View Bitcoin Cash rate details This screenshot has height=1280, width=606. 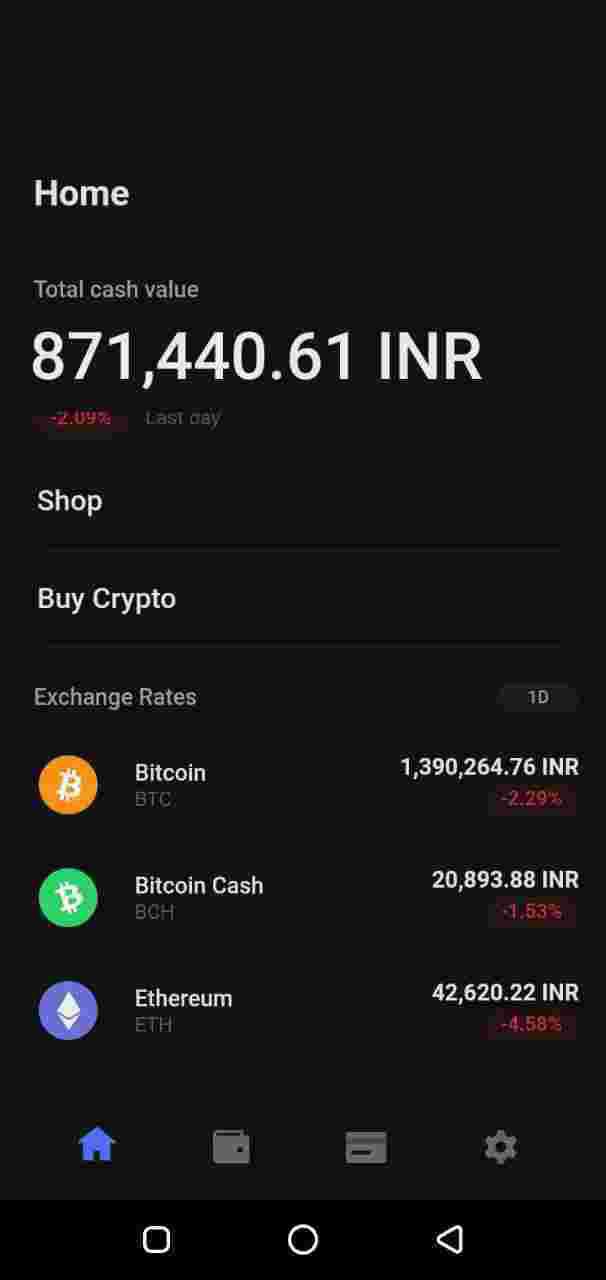(303, 897)
